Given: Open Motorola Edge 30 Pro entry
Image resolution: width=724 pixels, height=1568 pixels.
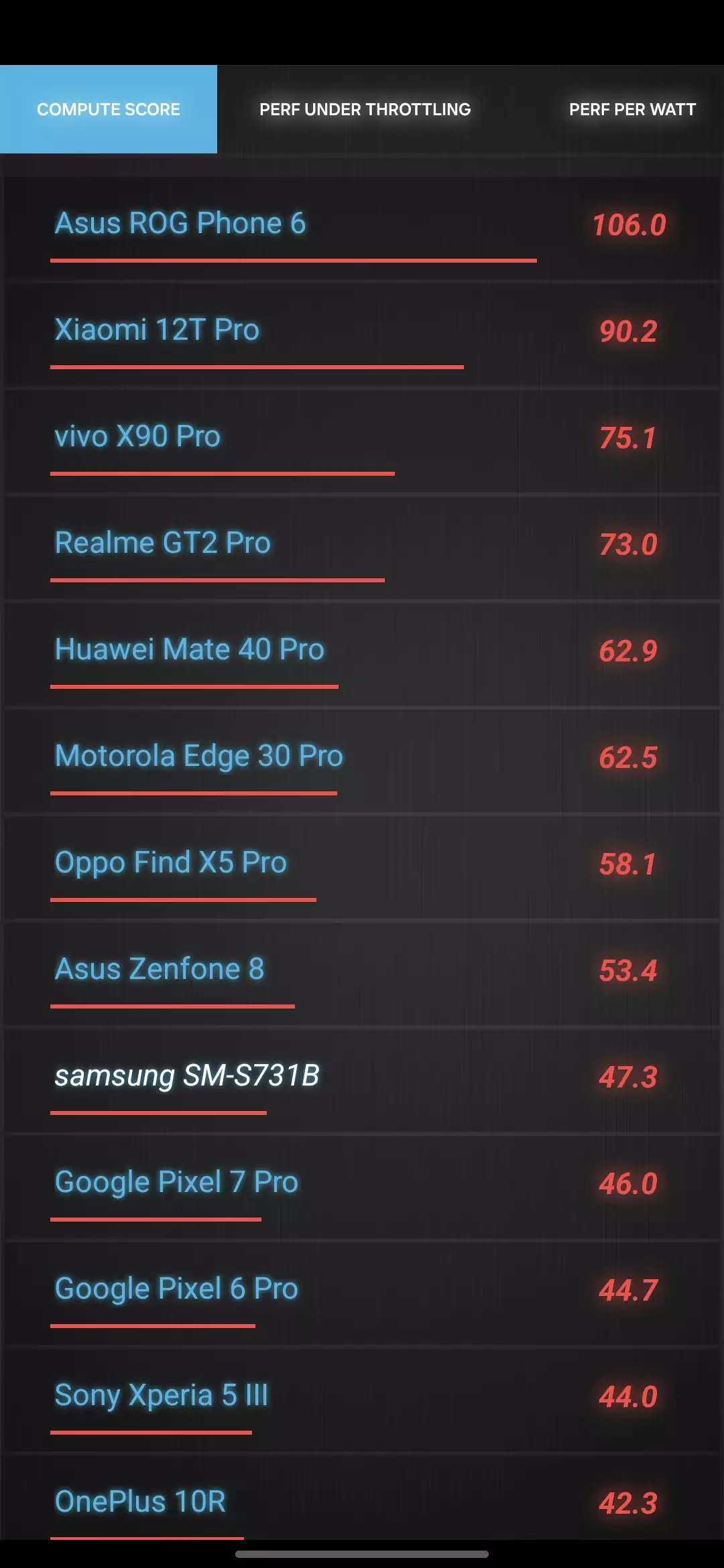Looking at the screenshot, I should tap(198, 757).
